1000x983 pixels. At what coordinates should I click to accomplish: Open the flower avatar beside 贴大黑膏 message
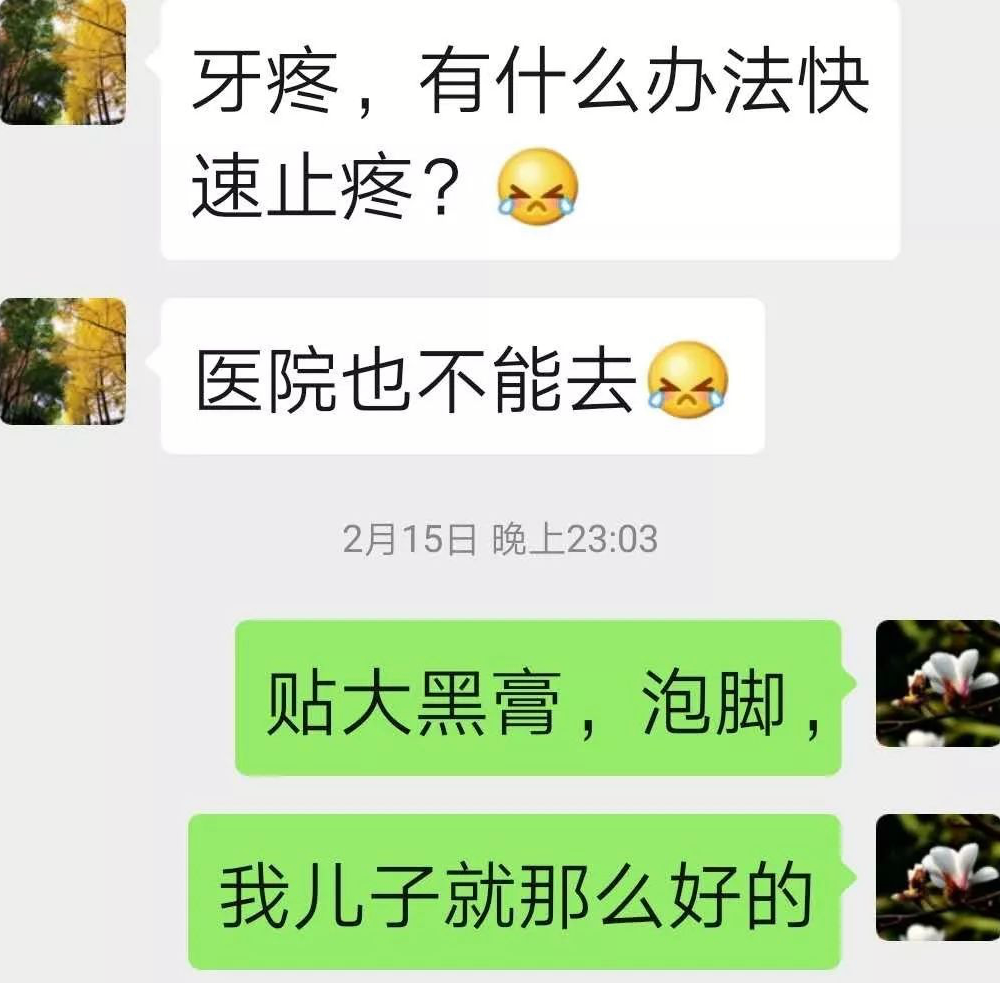coord(937,684)
